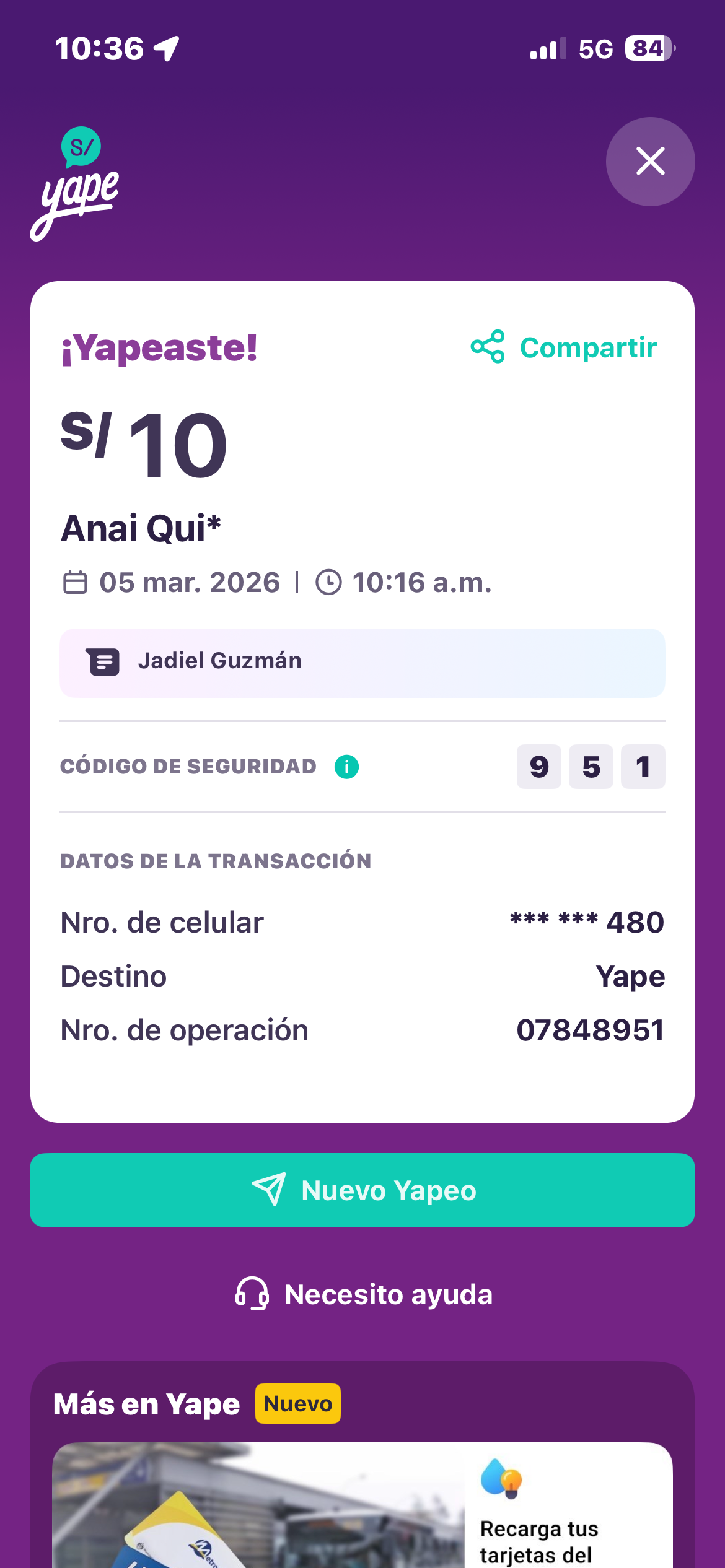Start a Nuevo Yapeo payment
The height and width of the screenshot is (1568, 725).
point(362,1190)
